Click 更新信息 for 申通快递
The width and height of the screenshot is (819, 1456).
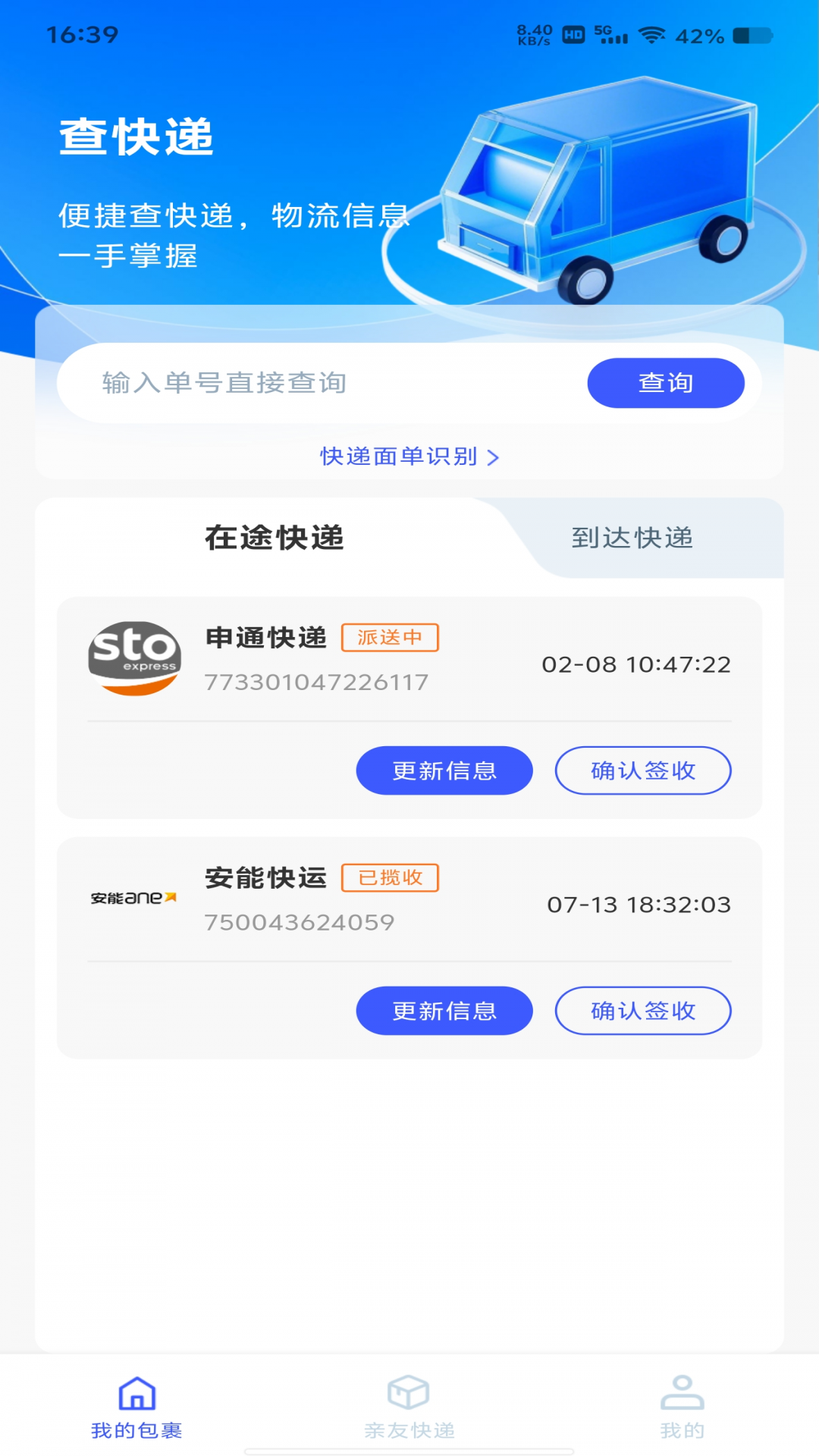click(x=444, y=770)
